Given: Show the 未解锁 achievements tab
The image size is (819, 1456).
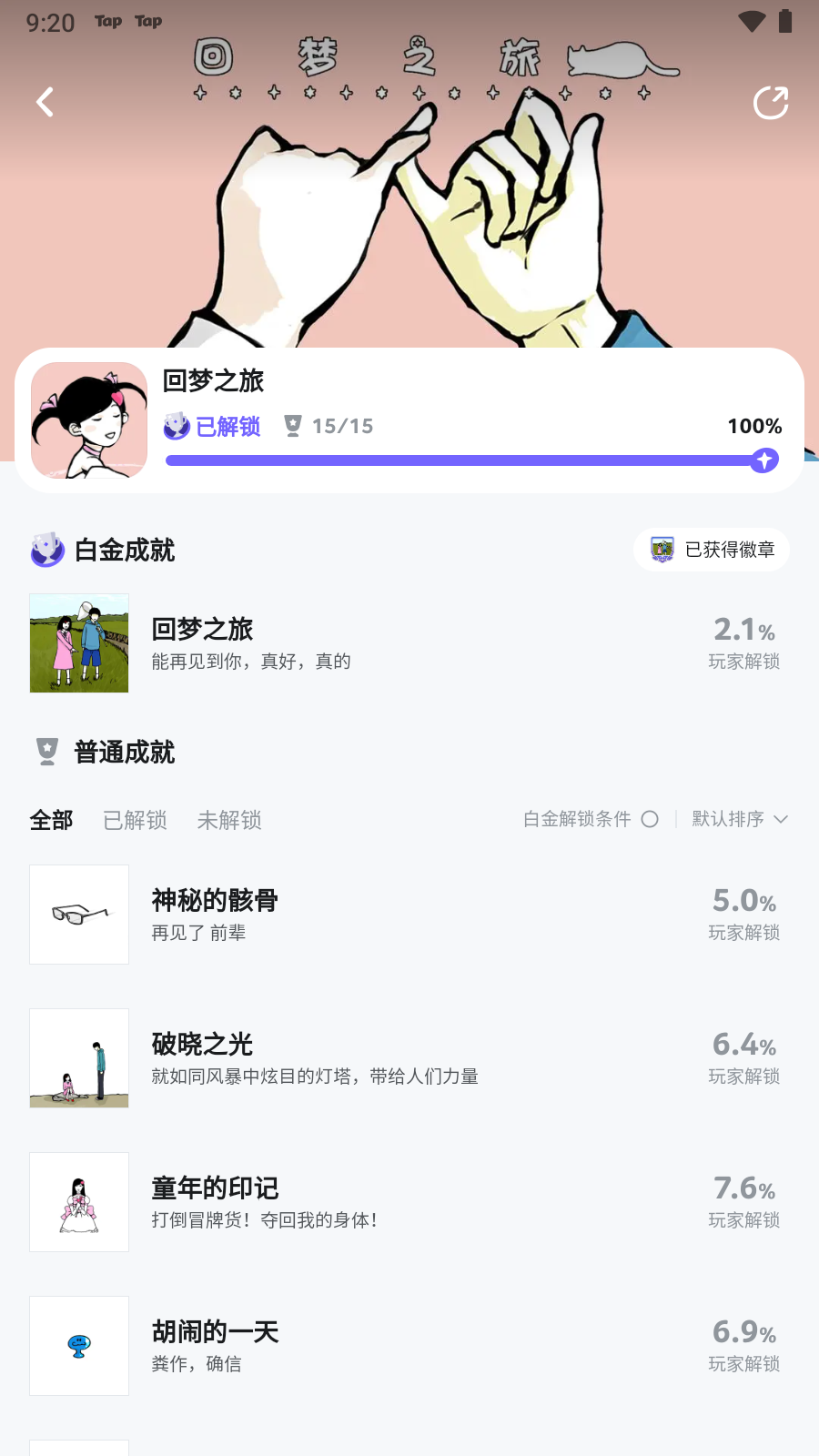Looking at the screenshot, I should coord(229,820).
